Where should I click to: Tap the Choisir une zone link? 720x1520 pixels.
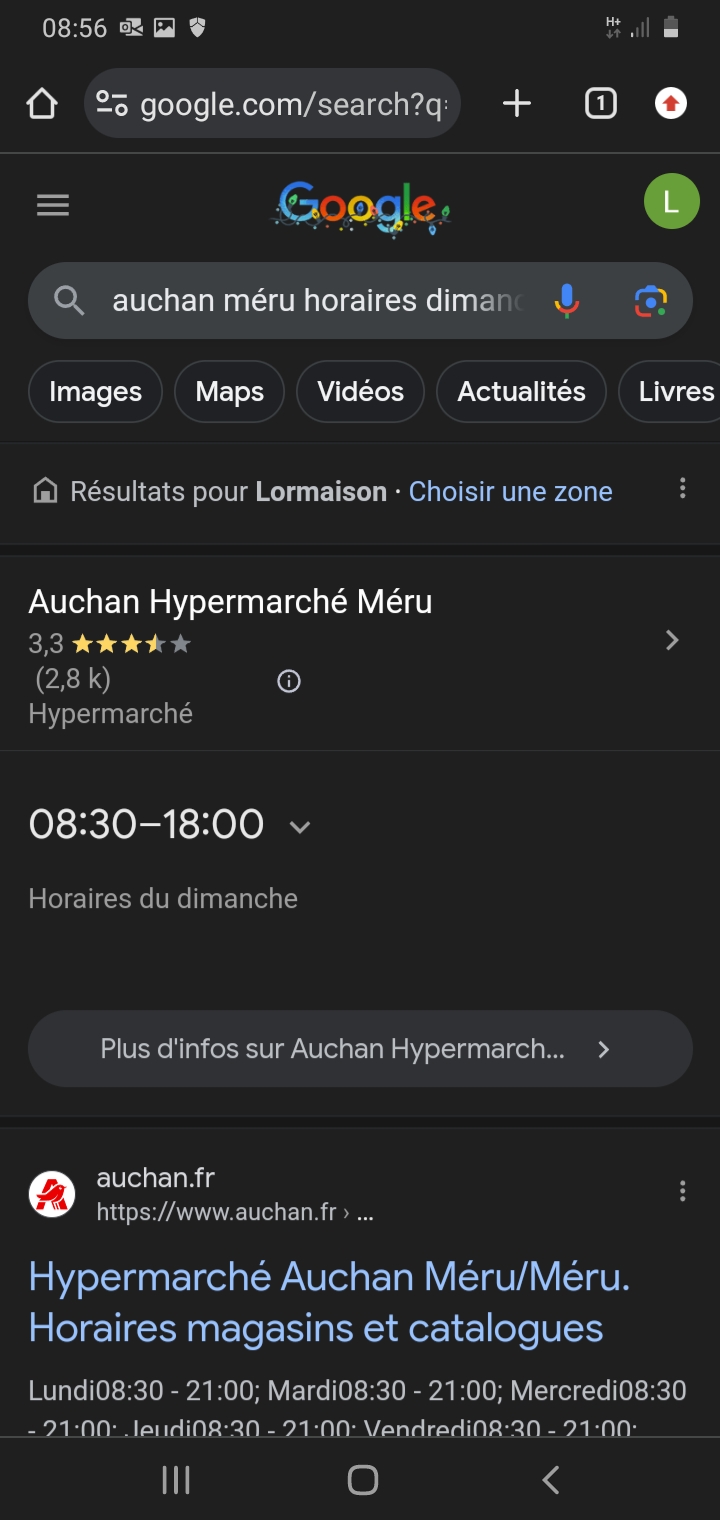click(510, 492)
